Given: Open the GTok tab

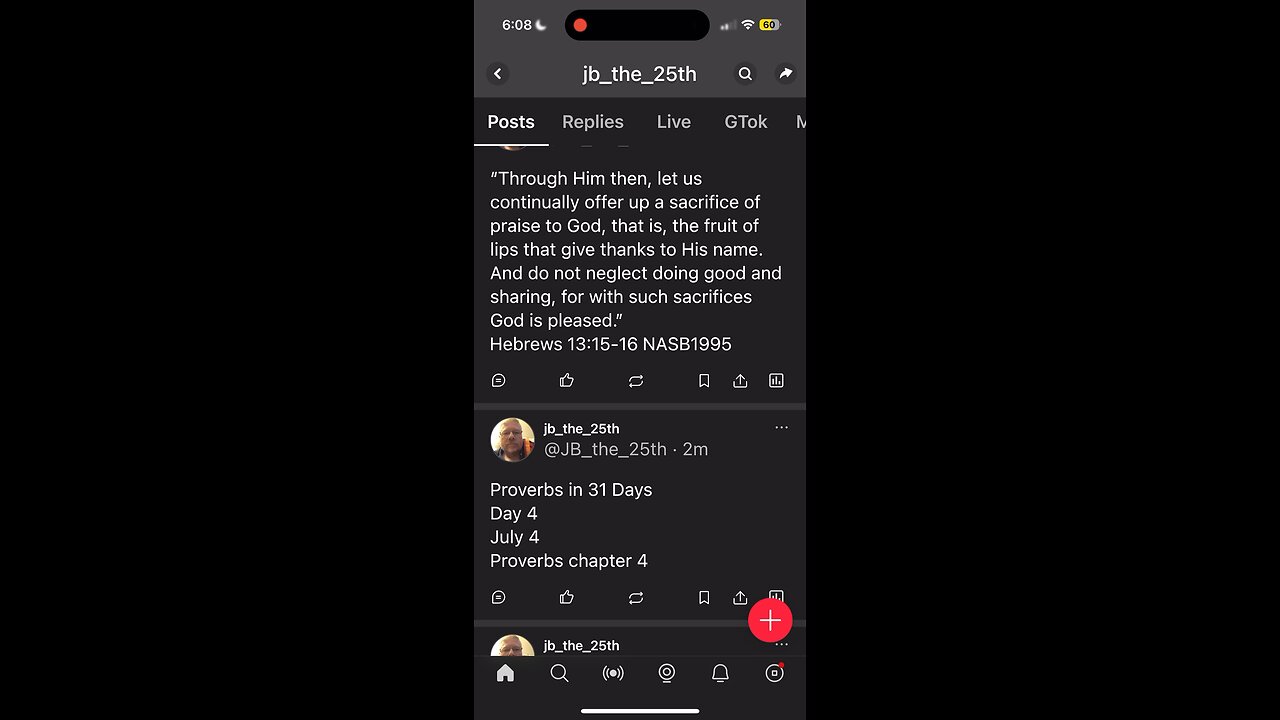Looking at the screenshot, I should 745,122.
